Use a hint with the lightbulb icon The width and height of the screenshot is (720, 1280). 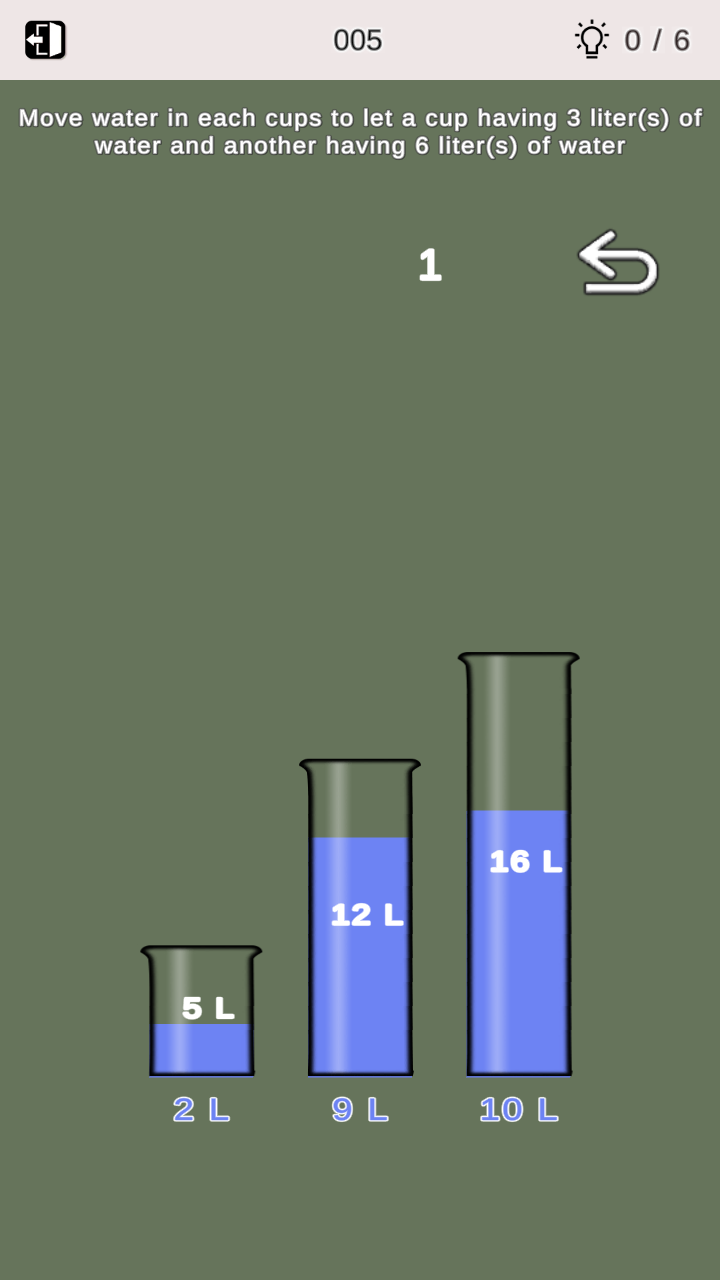click(592, 40)
